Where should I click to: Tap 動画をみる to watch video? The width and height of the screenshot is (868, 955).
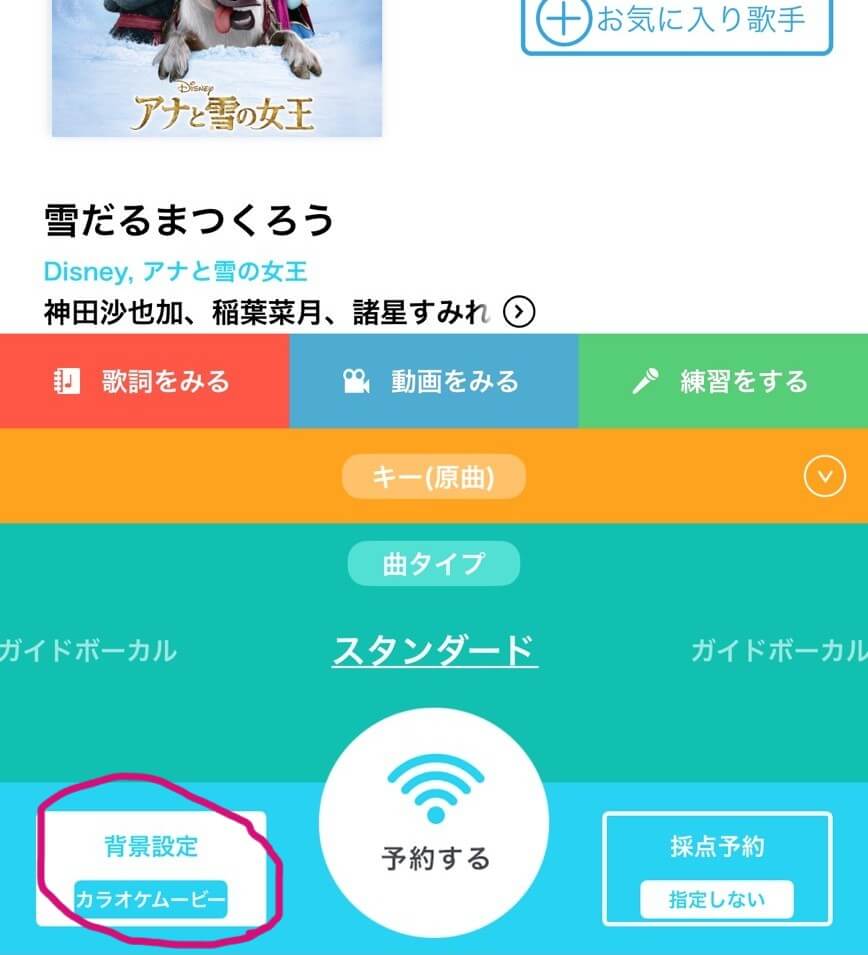tap(433, 381)
